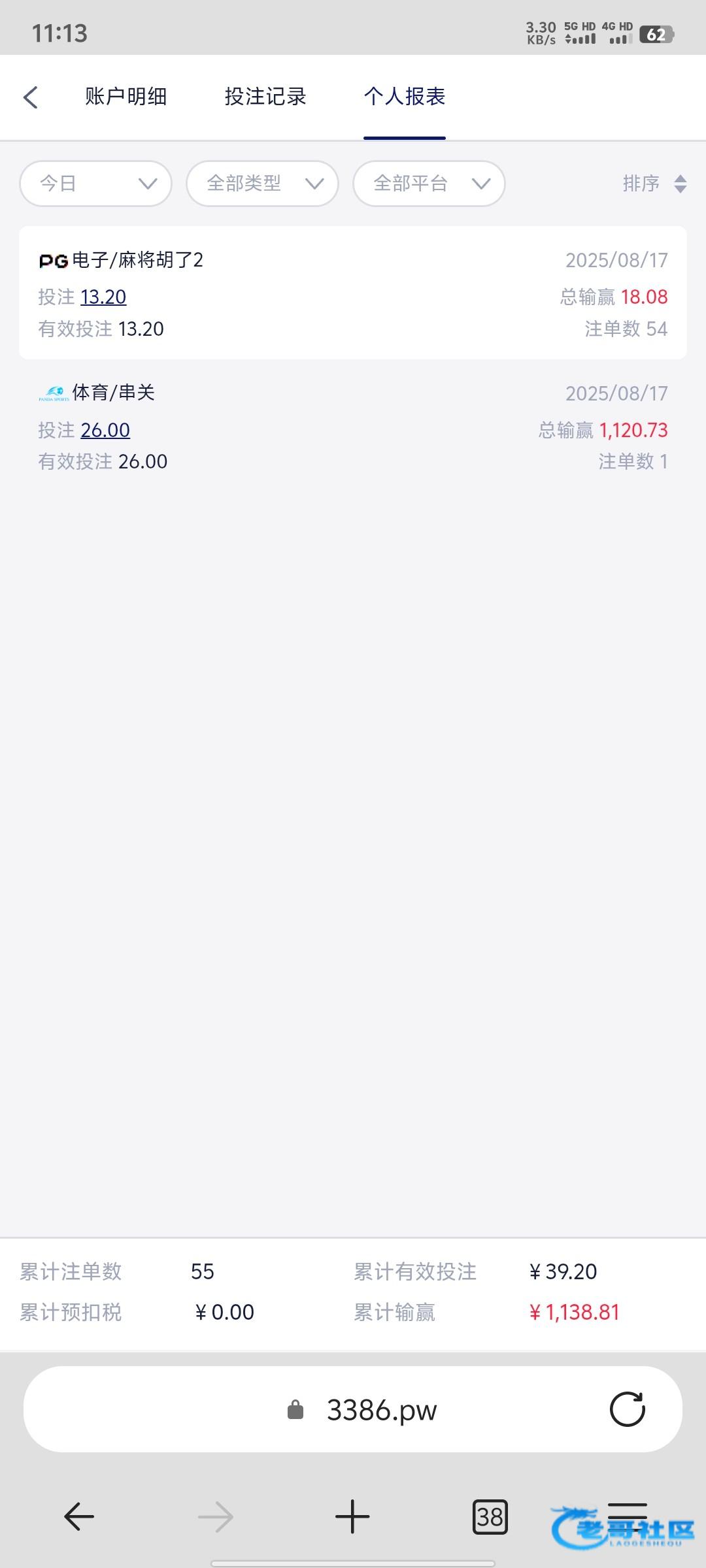The height and width of the screenshot is (1568, 706).
Task: Switch to the 投注记录 tab
Action: click(265, 97)
